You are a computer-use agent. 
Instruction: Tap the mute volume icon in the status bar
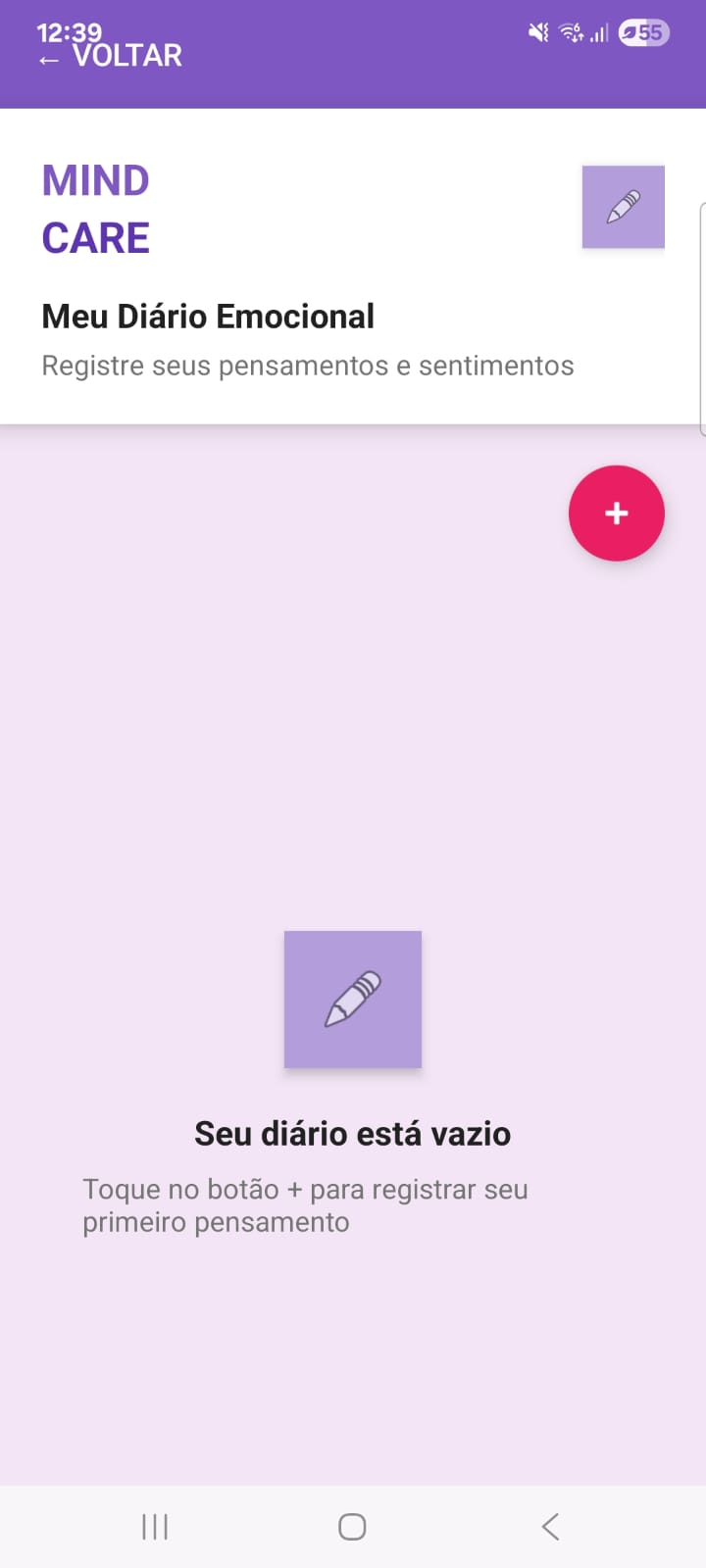537,32
